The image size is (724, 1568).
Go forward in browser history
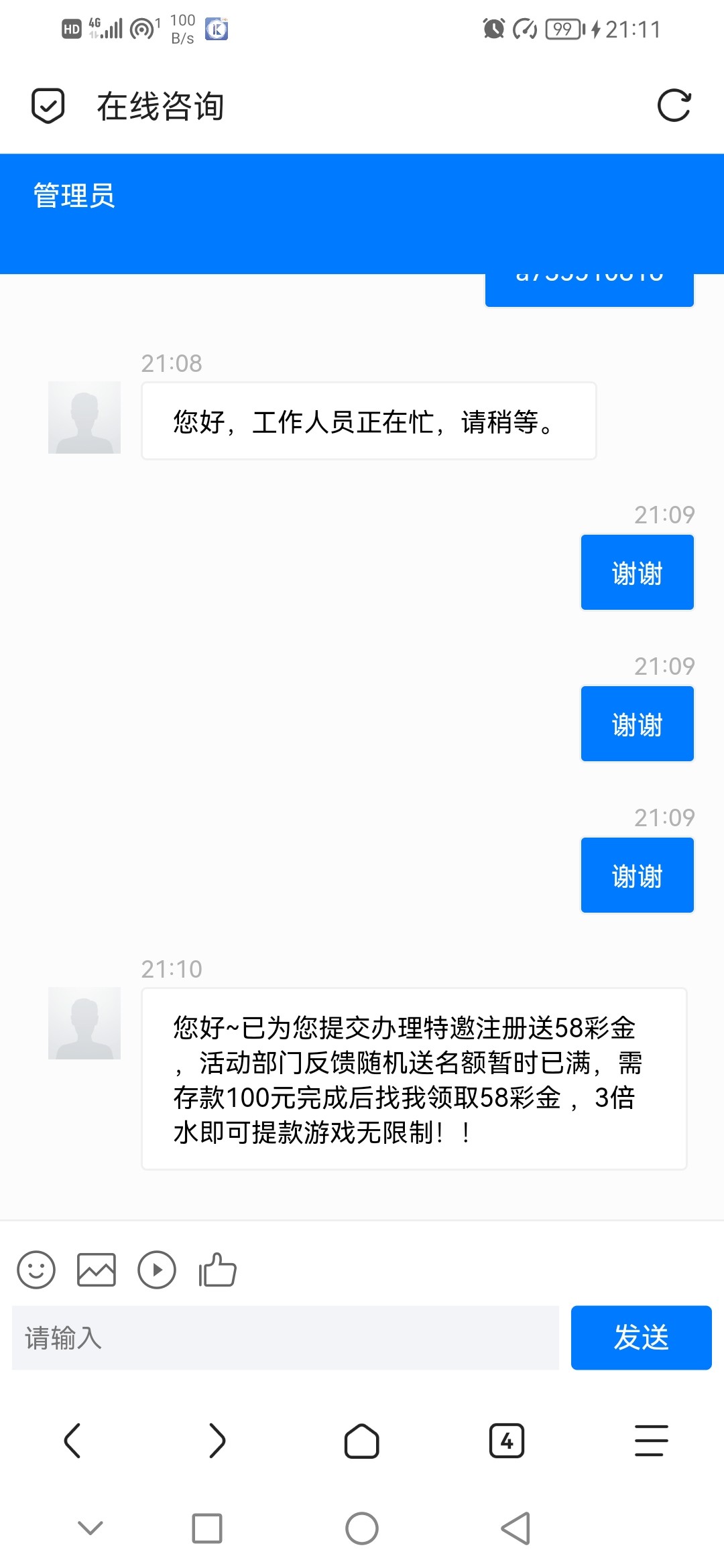(217, 1441)
